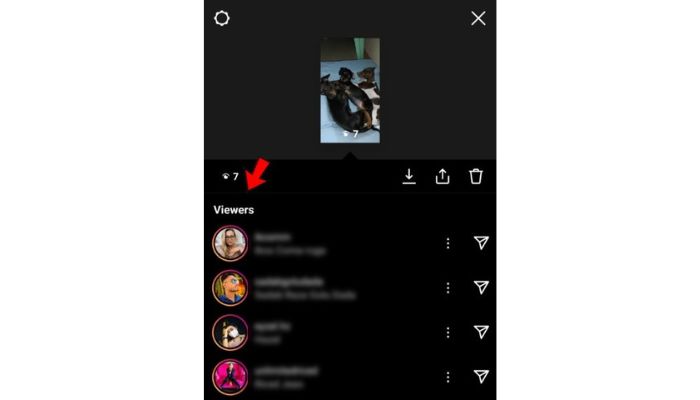Close the story viewers screen
This screenshot has width=700, height=400.
click(478, 18)
